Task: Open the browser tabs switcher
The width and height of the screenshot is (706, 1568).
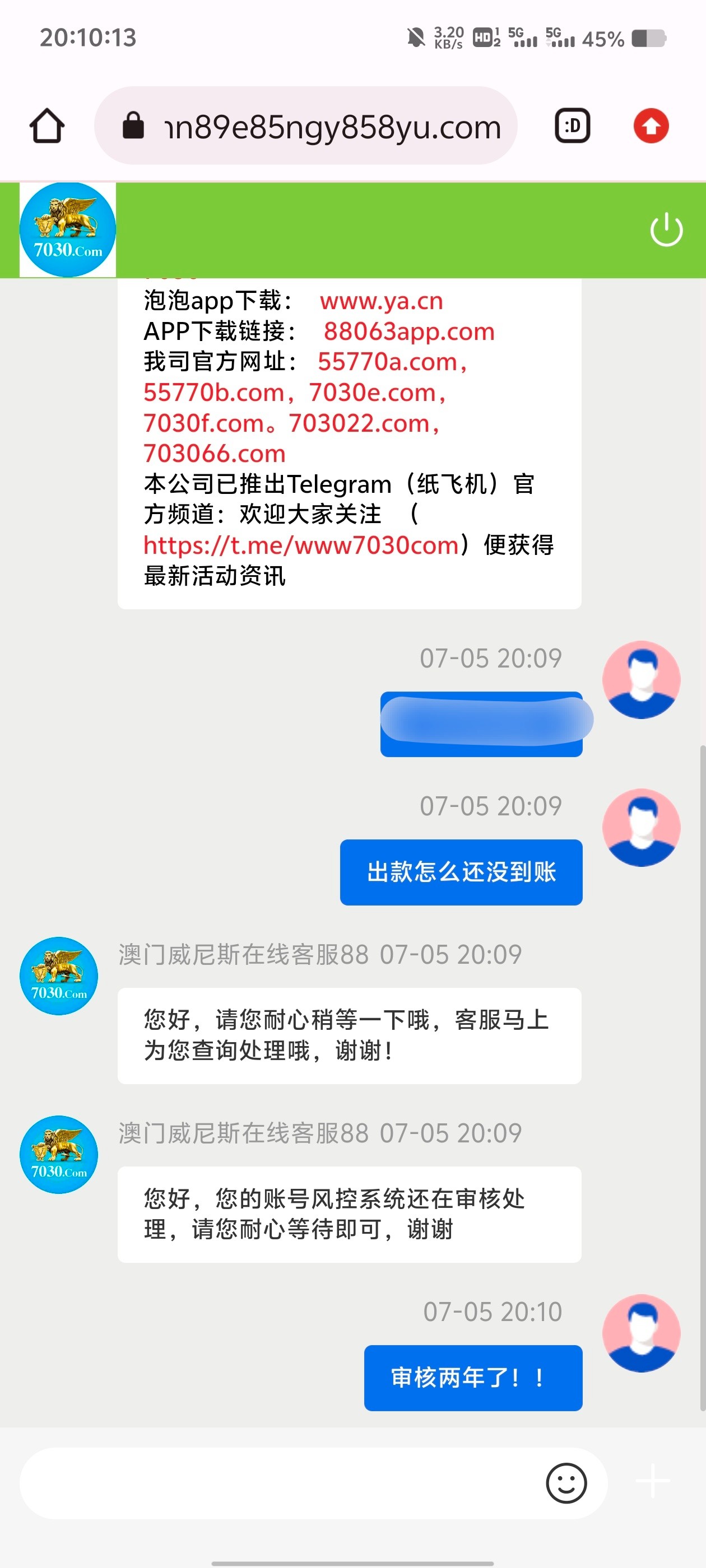Action: (572, 126)
